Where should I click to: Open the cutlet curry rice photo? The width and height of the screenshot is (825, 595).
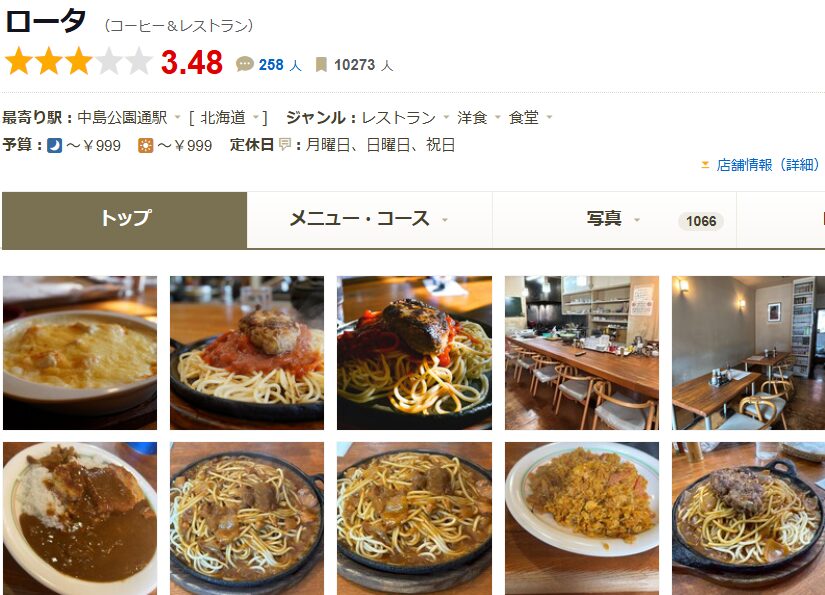point(80,518)
